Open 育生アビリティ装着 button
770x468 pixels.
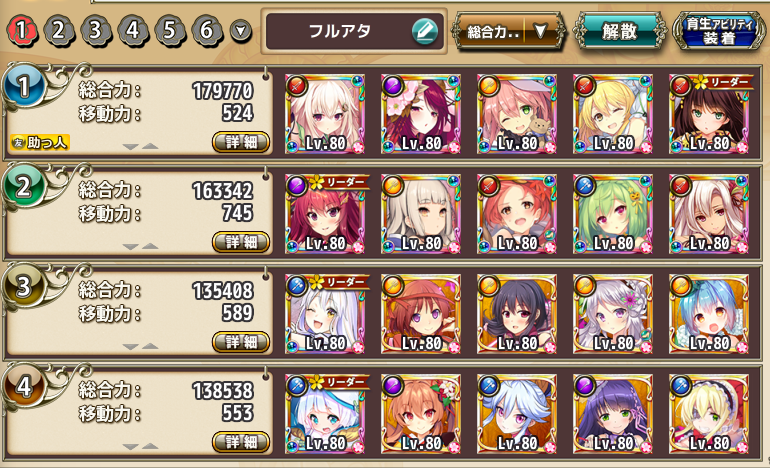[714, 31]
